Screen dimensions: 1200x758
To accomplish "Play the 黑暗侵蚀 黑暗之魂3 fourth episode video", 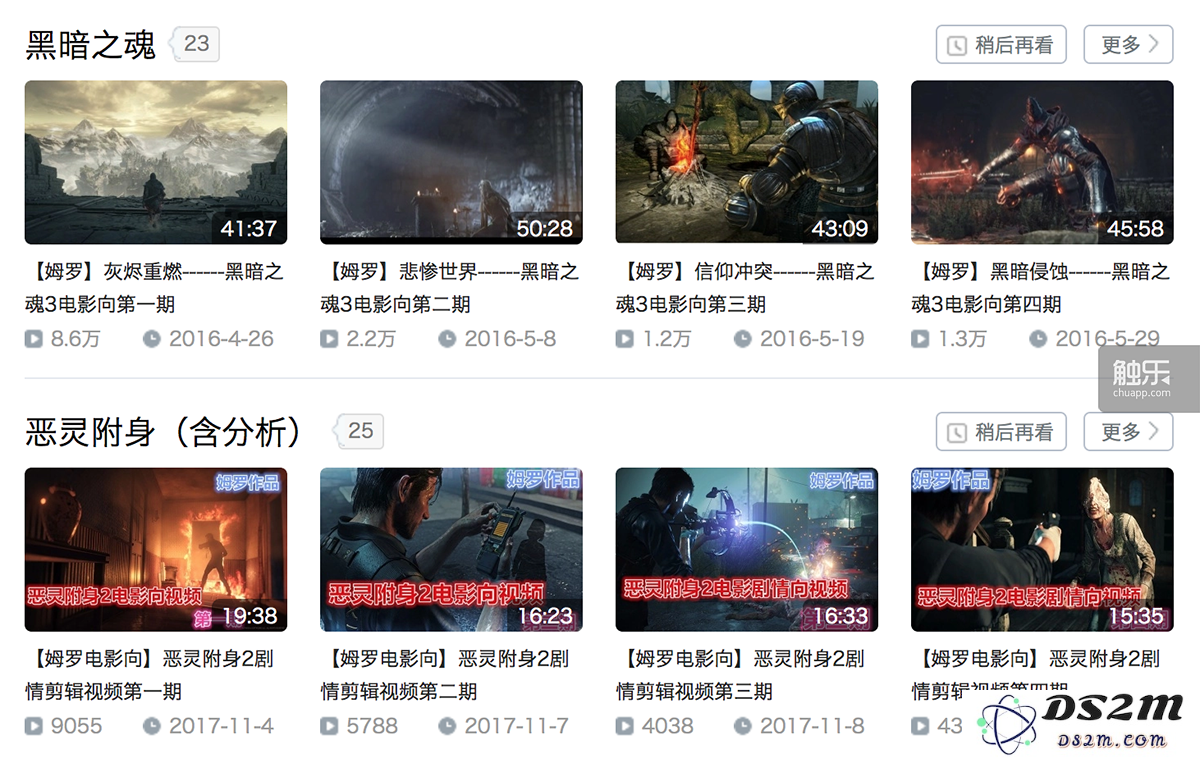I will pos(1042,162).
